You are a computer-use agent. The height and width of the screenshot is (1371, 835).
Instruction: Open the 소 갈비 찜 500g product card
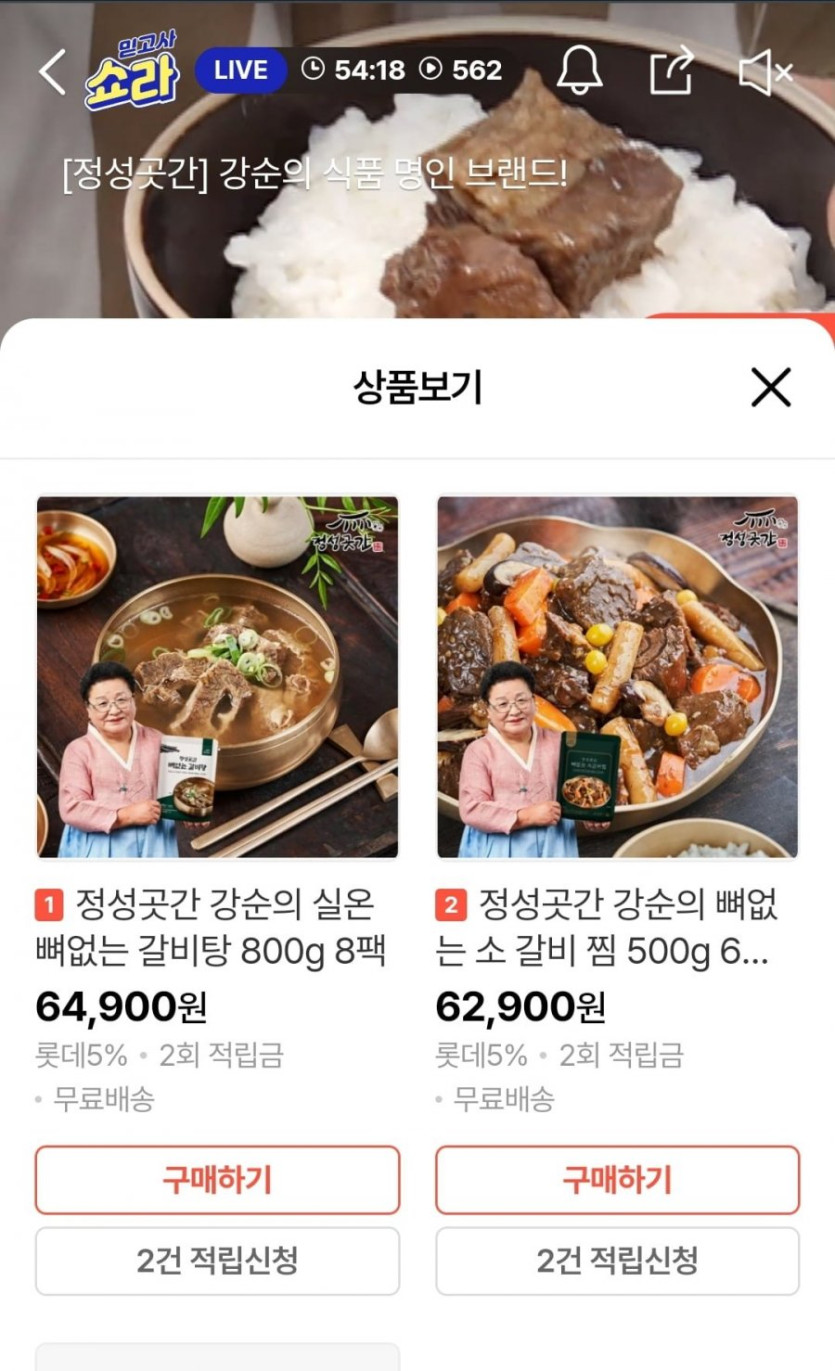(617, 677)
